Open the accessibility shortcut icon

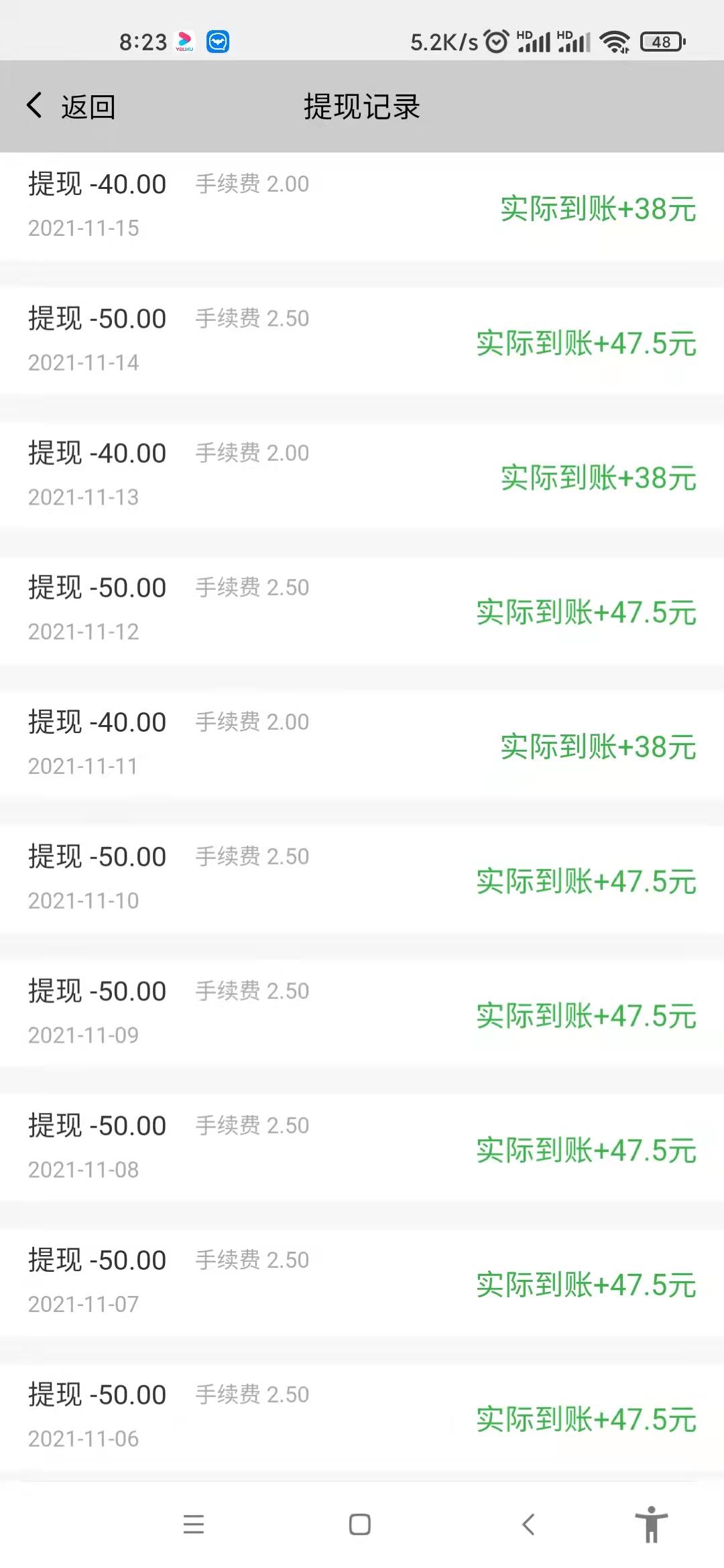click(x=652, y=1524)
